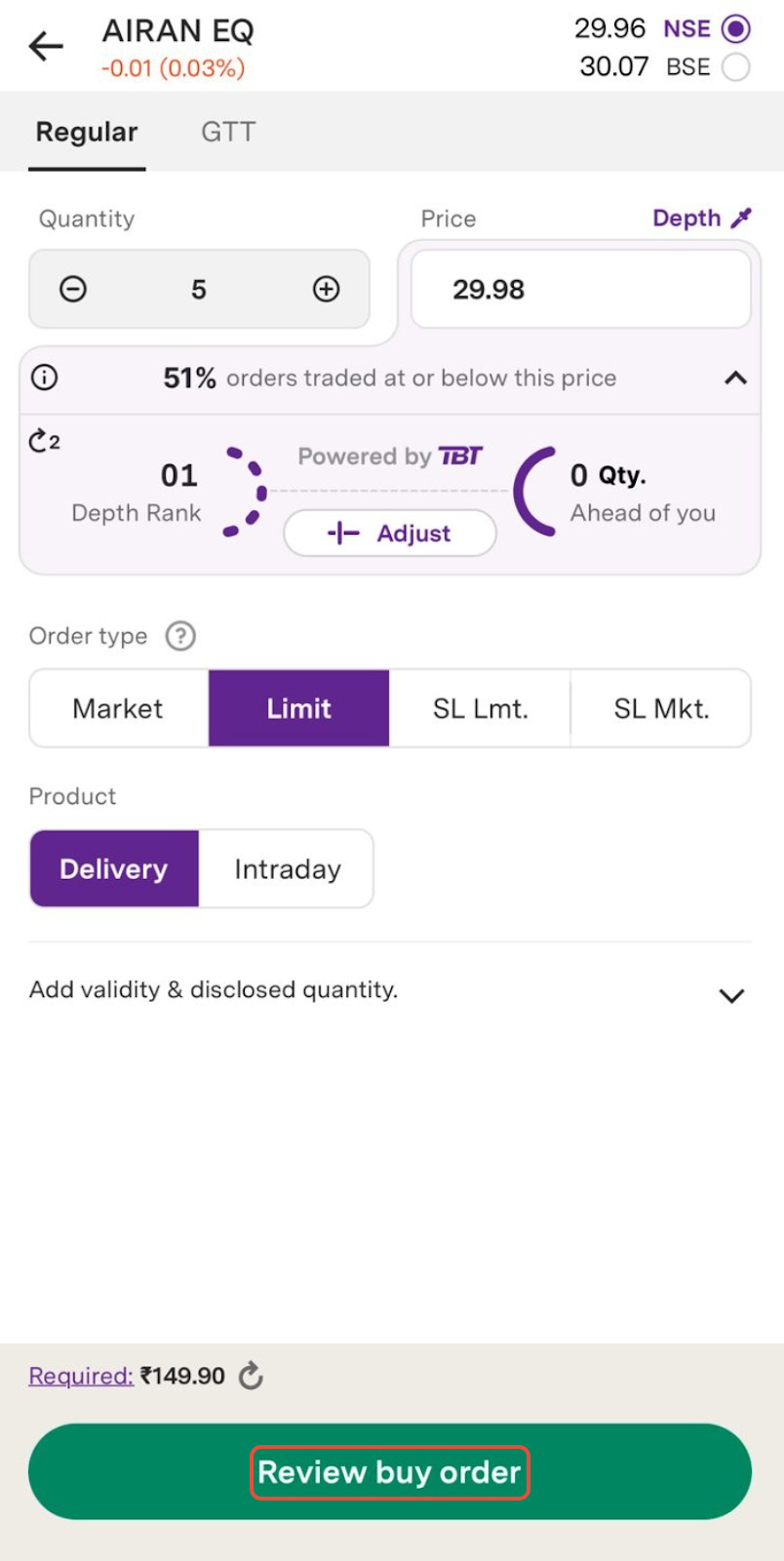Select Intraday as the product
The height and width of the screenshot is (1561, 784).
pyautogui.click(x=287, y=868)
